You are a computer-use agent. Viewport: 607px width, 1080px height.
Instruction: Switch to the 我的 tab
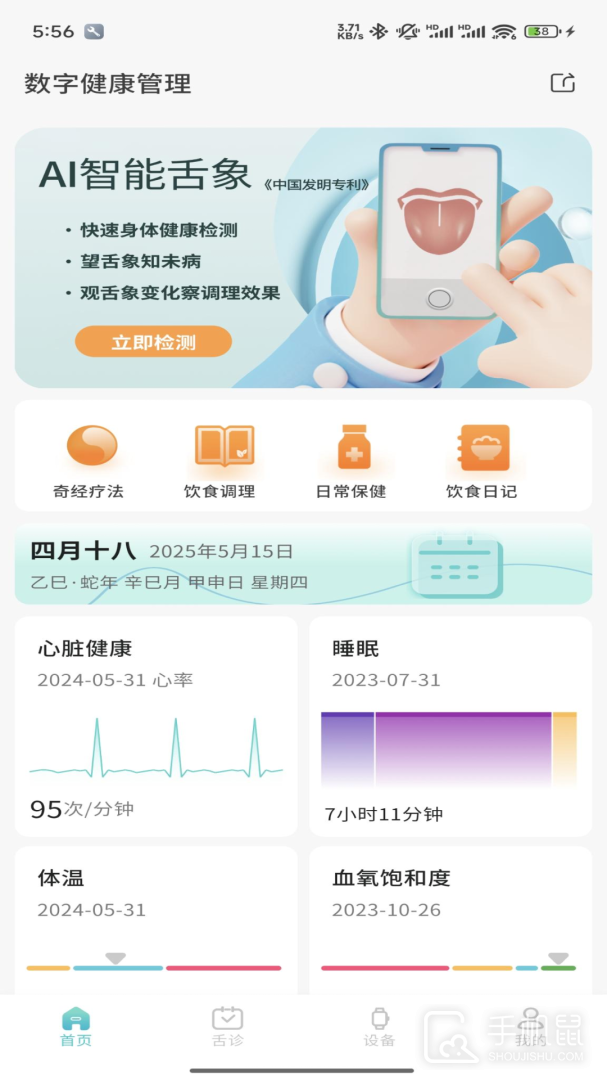click(531, 1027)
